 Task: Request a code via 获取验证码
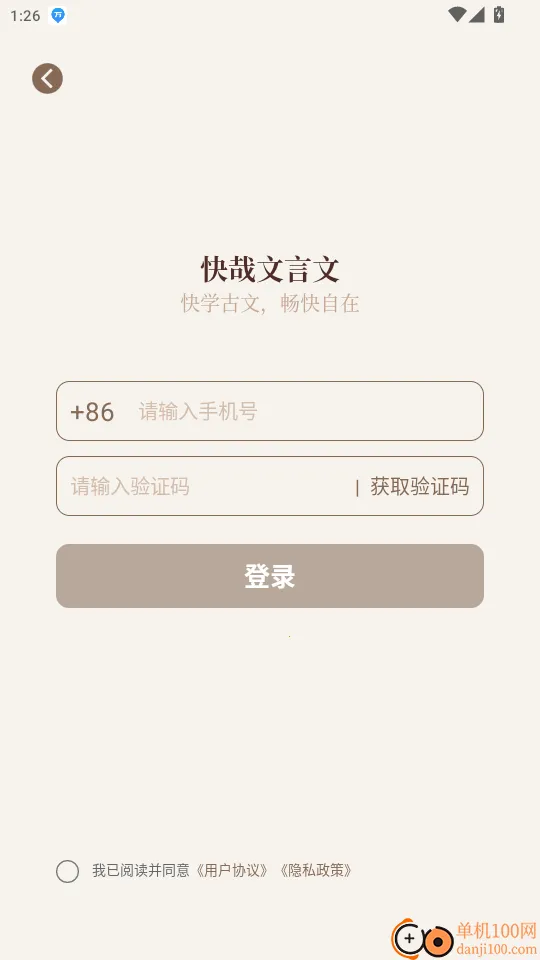(419, 487)
